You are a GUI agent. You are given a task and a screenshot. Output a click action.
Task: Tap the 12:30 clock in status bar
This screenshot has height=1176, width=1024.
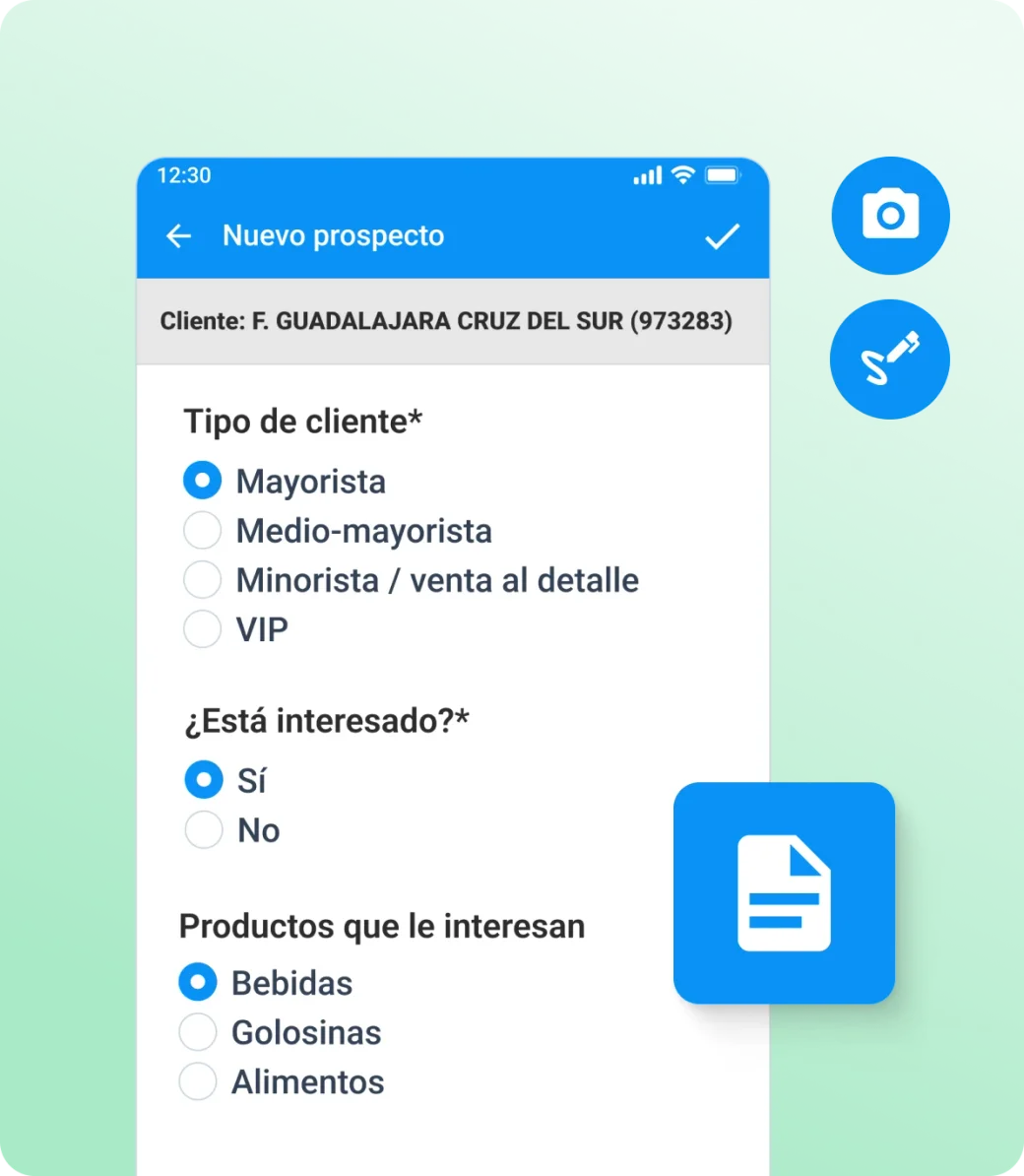pyautogui.click(x=183, y=174)
